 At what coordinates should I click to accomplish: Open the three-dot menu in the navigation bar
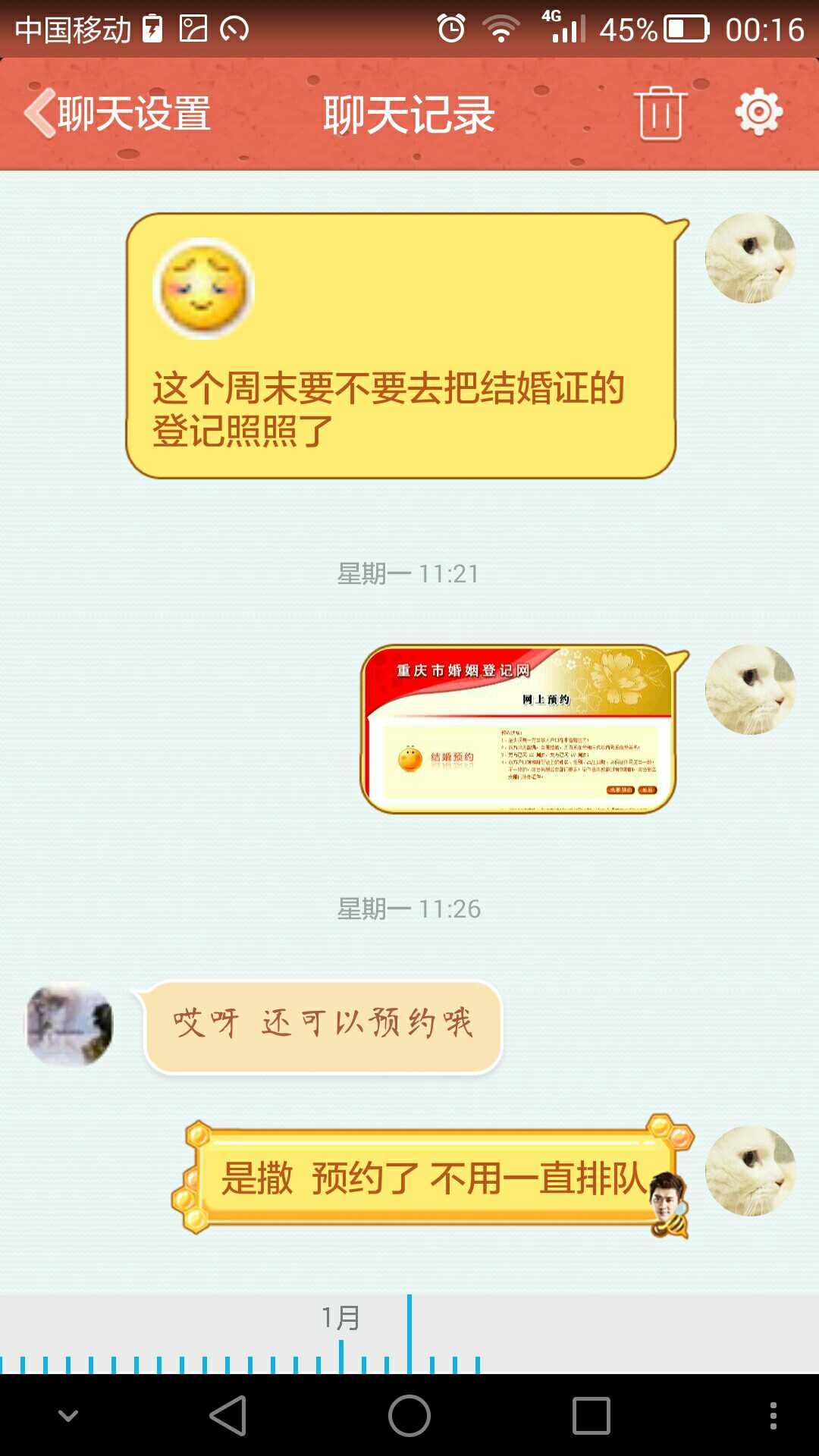pos(773,1416)
